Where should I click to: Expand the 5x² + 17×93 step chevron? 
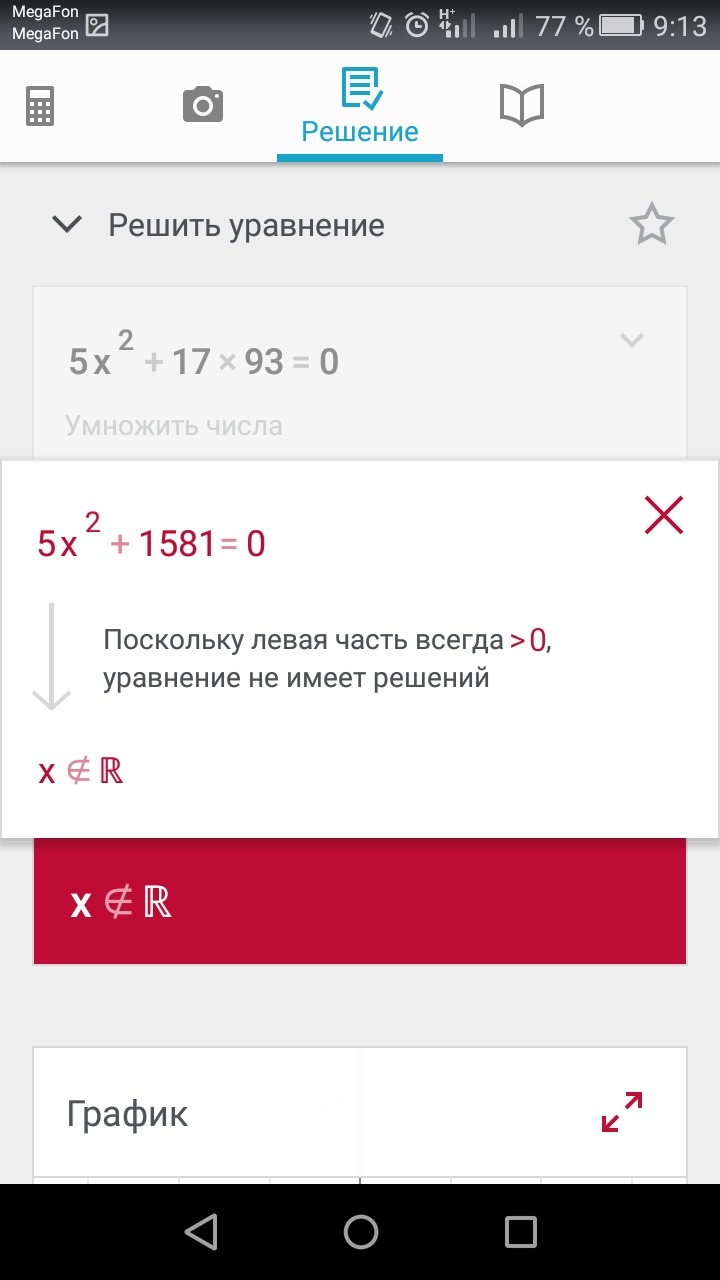click(631, 341)
